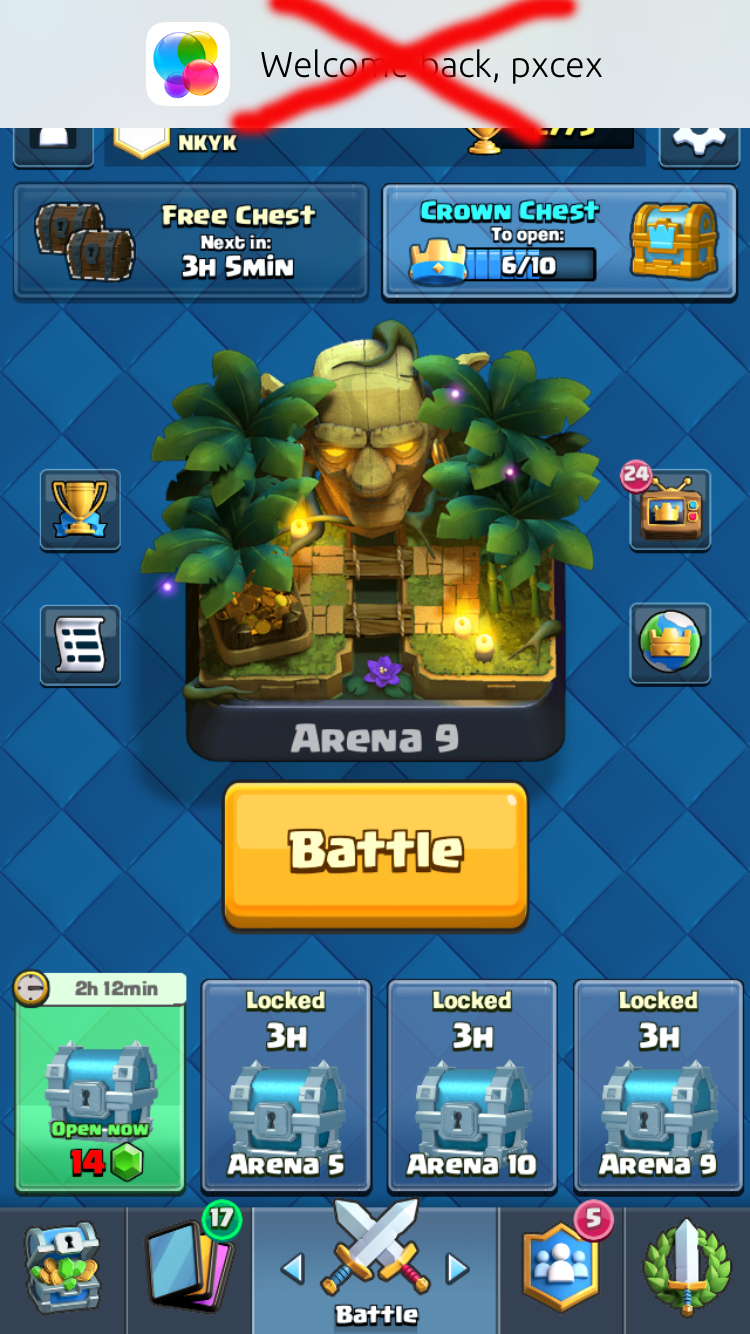The width and height of the screenshot is (750, 1334).
Task: Open the chest now for 14 gems
Action: [x=100, y=1085]
